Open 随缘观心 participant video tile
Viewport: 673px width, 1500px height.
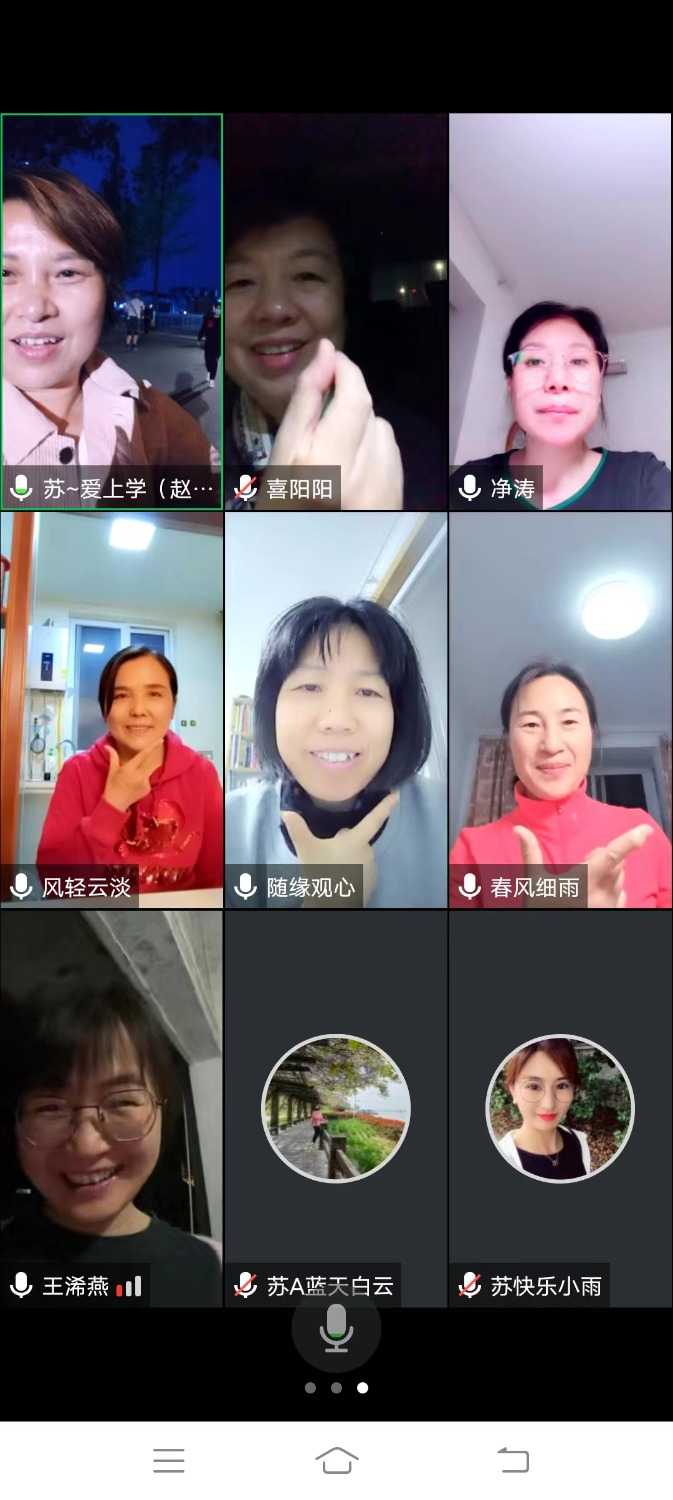pos(336,710)
